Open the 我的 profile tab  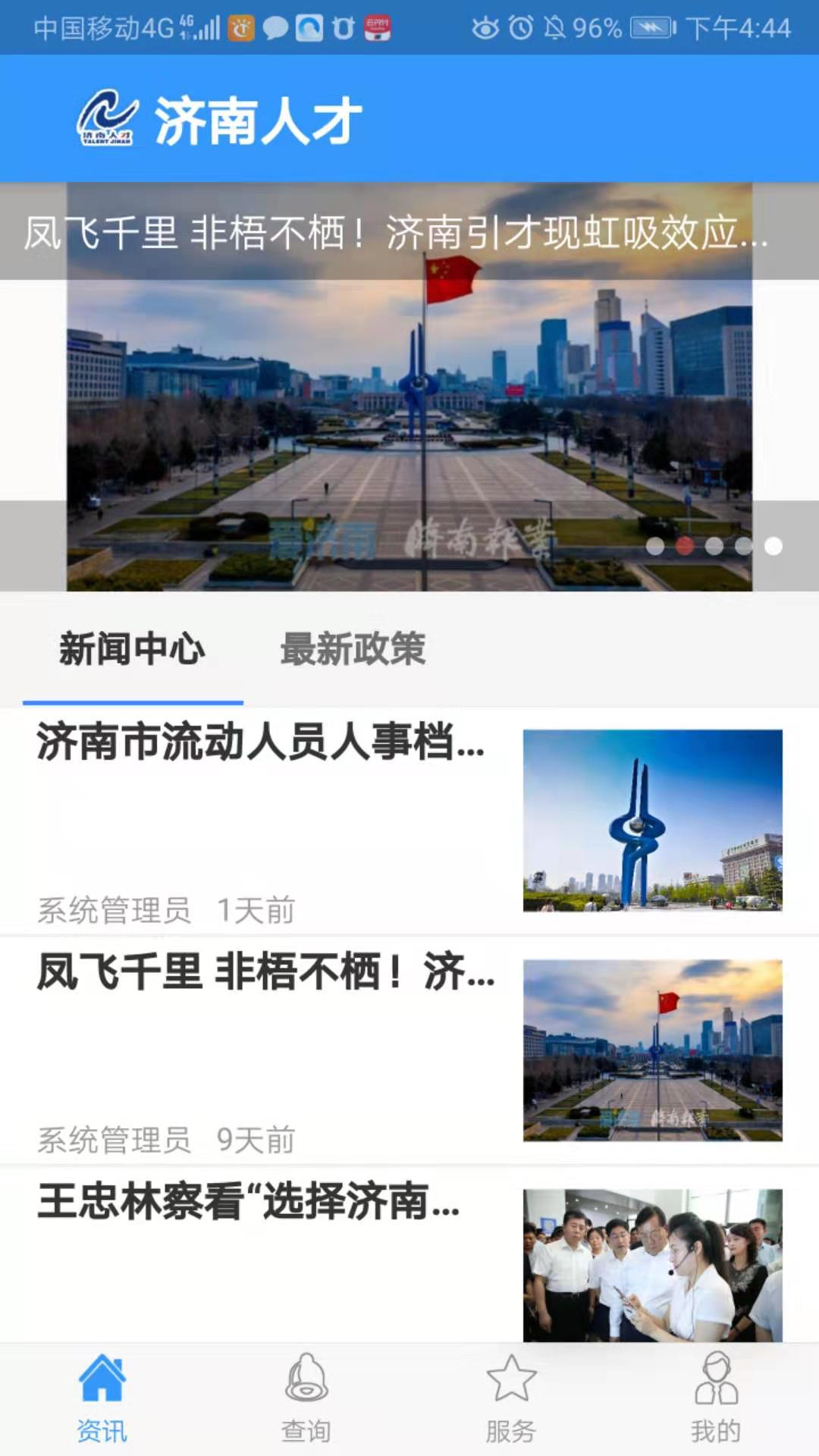(x=716, y=1399)
